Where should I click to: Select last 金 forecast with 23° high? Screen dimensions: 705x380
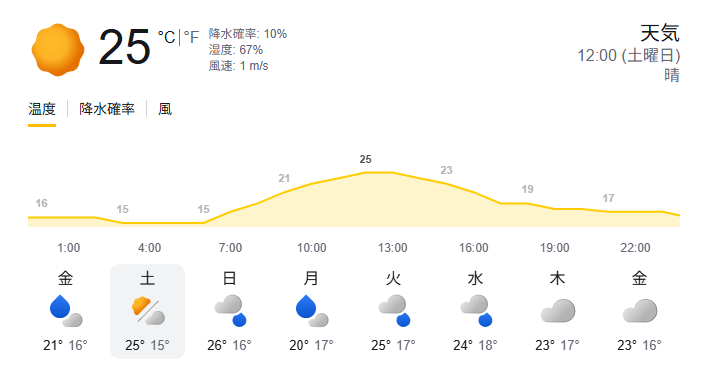[x=639, y=311]
